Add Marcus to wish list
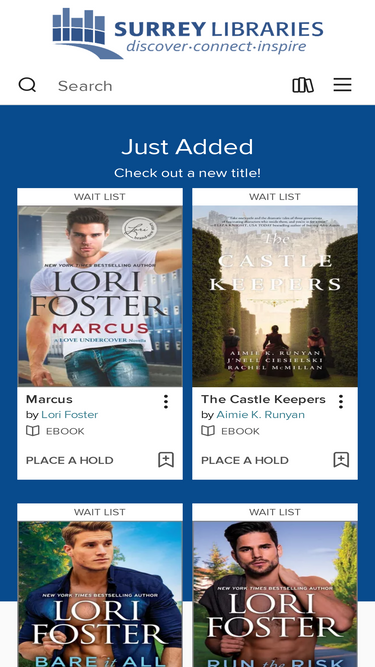The image size is (375, 667). (166, 460)
